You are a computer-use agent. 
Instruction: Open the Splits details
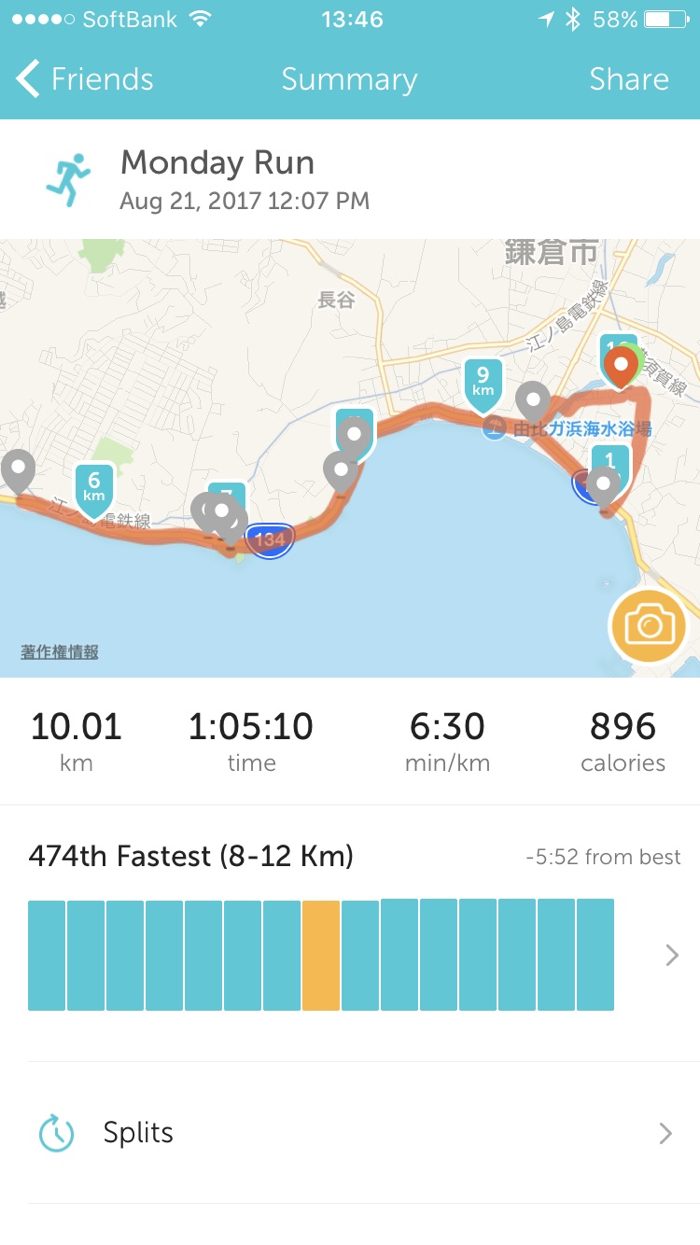click(x=349, y=1133)
